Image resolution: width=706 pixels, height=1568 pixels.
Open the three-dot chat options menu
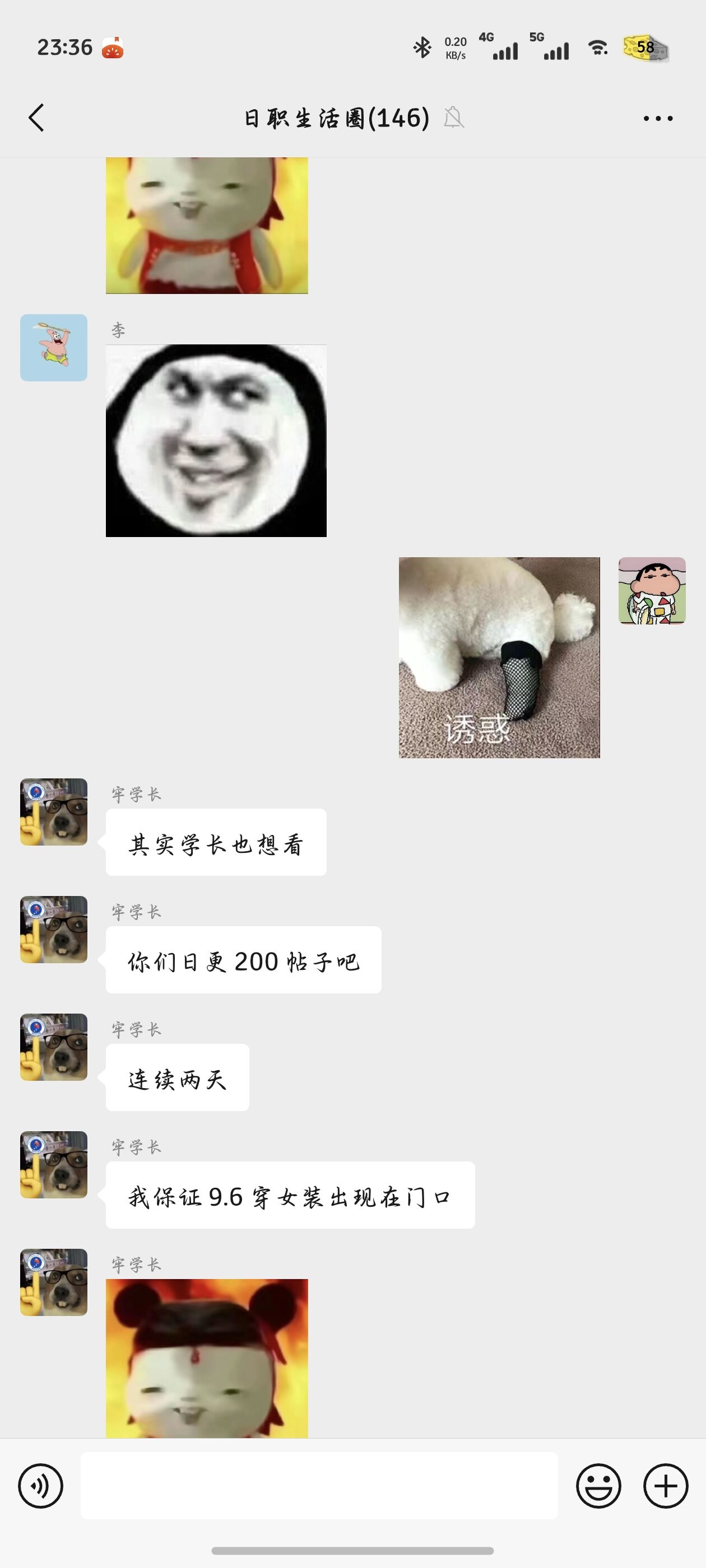pyautogui.click(x=658, y=118)
